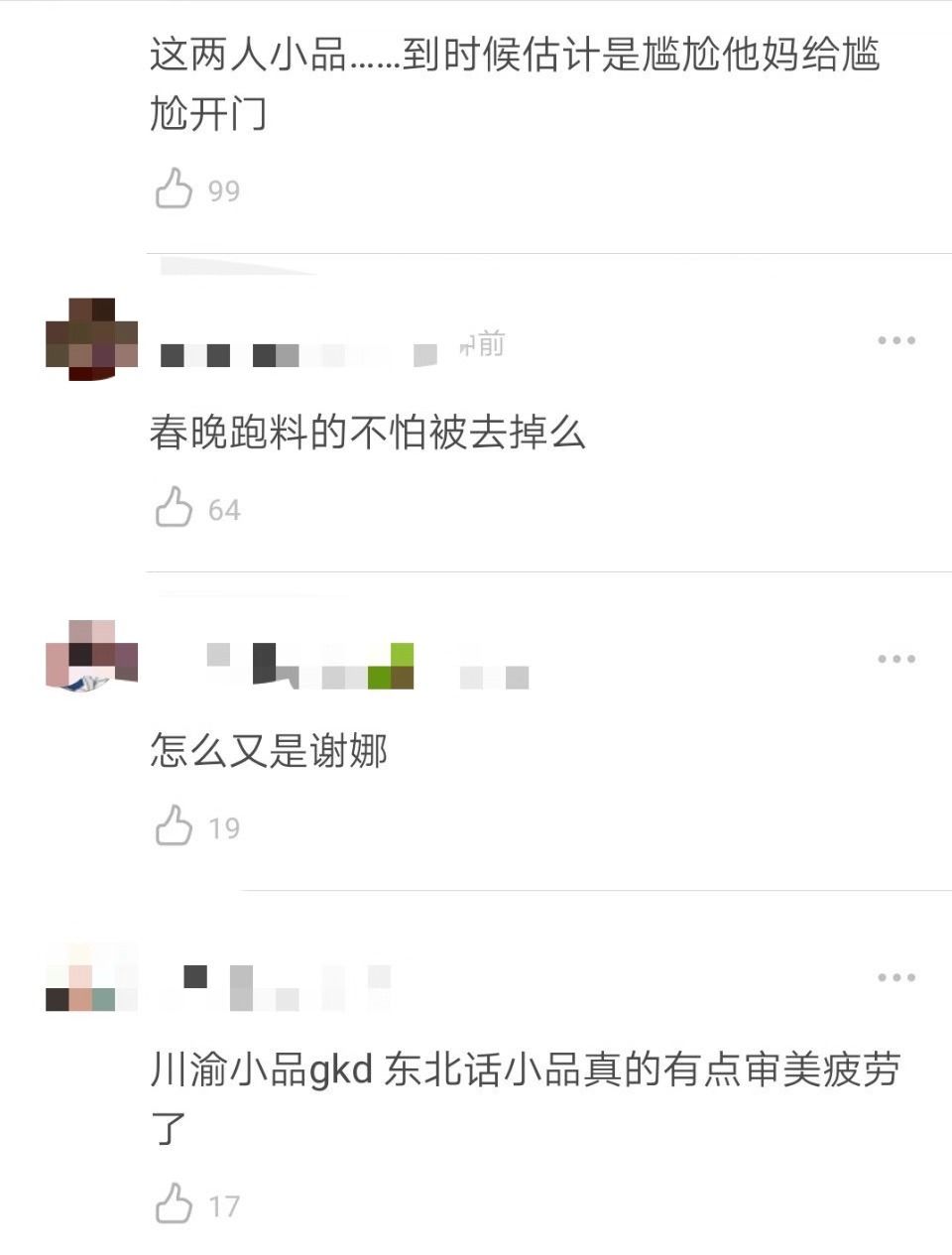Open overflow menu for 川渝小品gkd comment
The height and width of the screenshot is (1255, 952).
pos(895,977)
